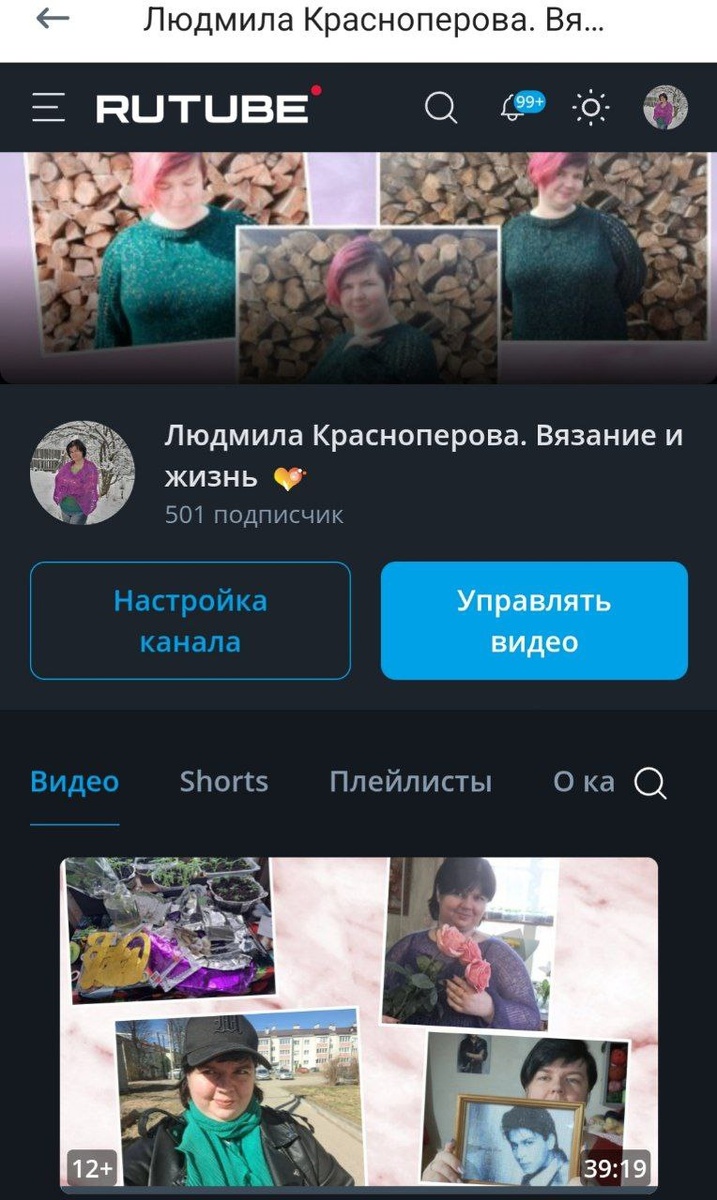The height and width of the screenshot is (1200, 717).
Task: Switch to the Видео tab
Action: click(x=75, y=782)
